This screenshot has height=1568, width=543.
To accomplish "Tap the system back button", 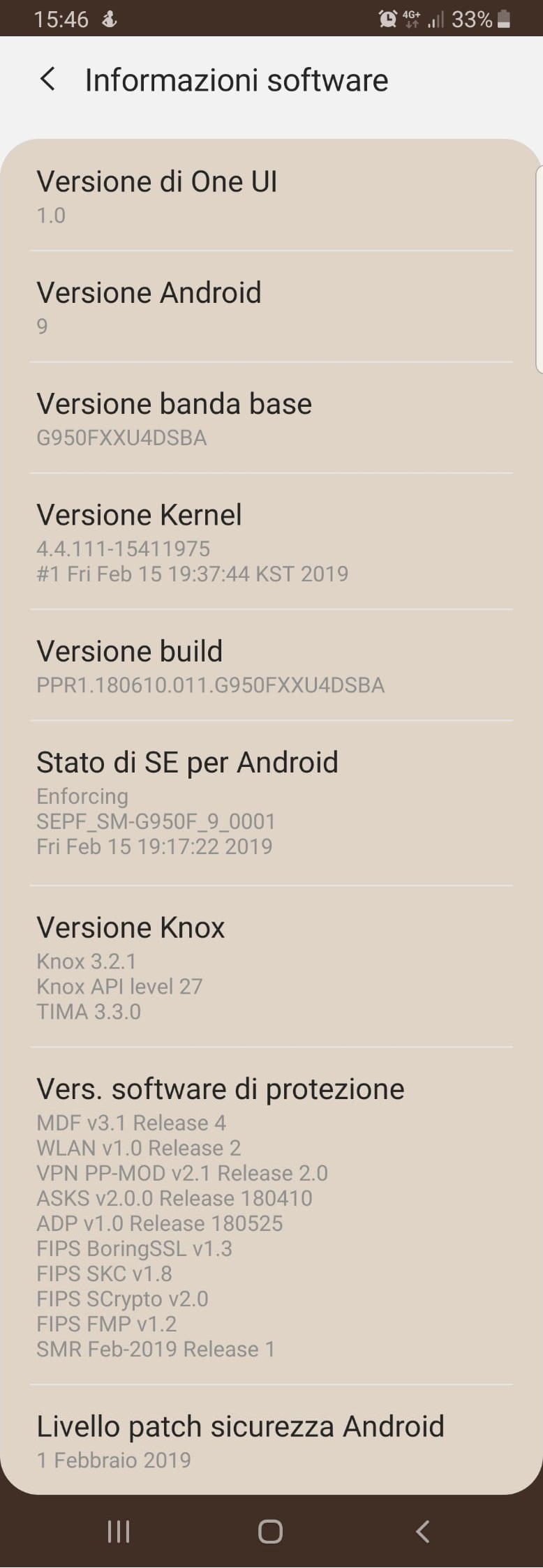I will tap(422, 1531).
